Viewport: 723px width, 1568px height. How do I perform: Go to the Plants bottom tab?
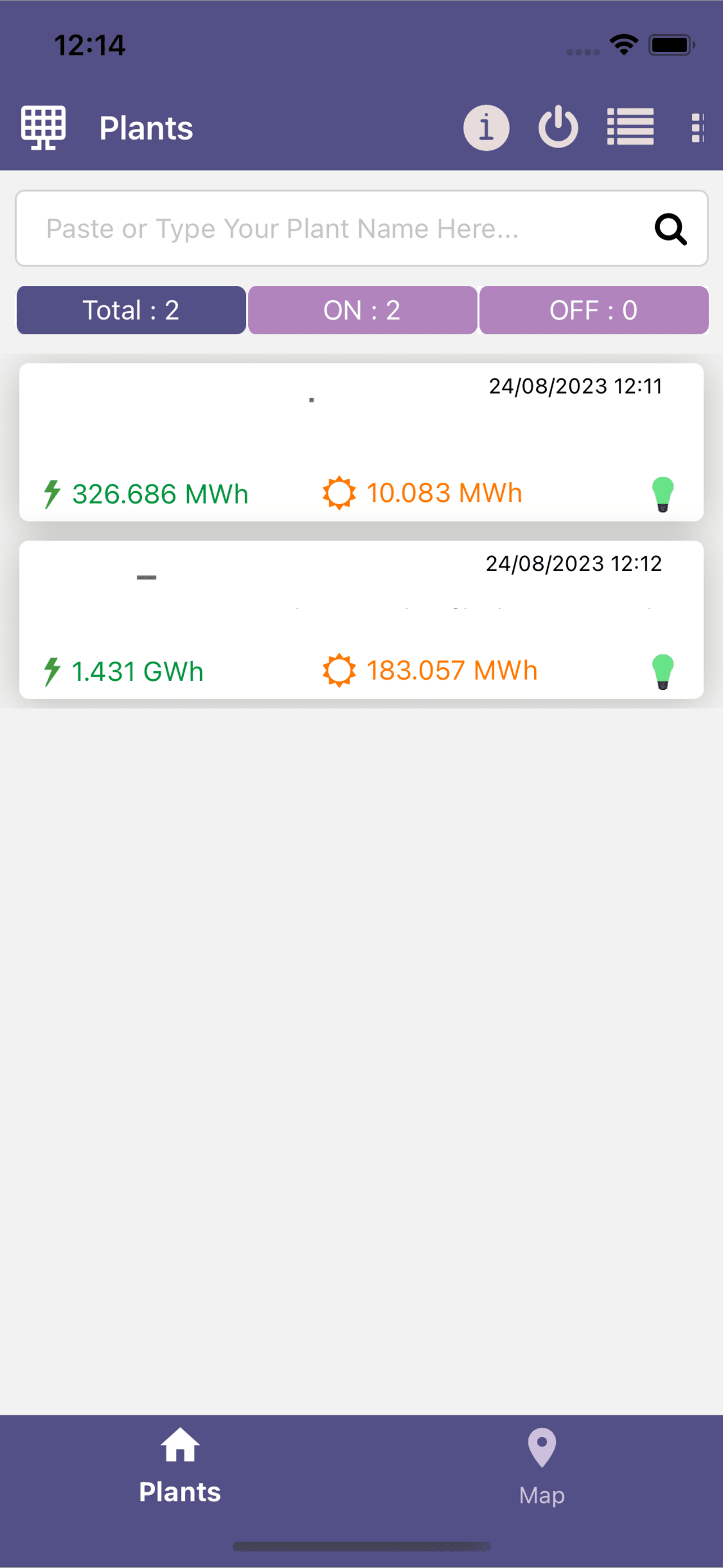180,1466
